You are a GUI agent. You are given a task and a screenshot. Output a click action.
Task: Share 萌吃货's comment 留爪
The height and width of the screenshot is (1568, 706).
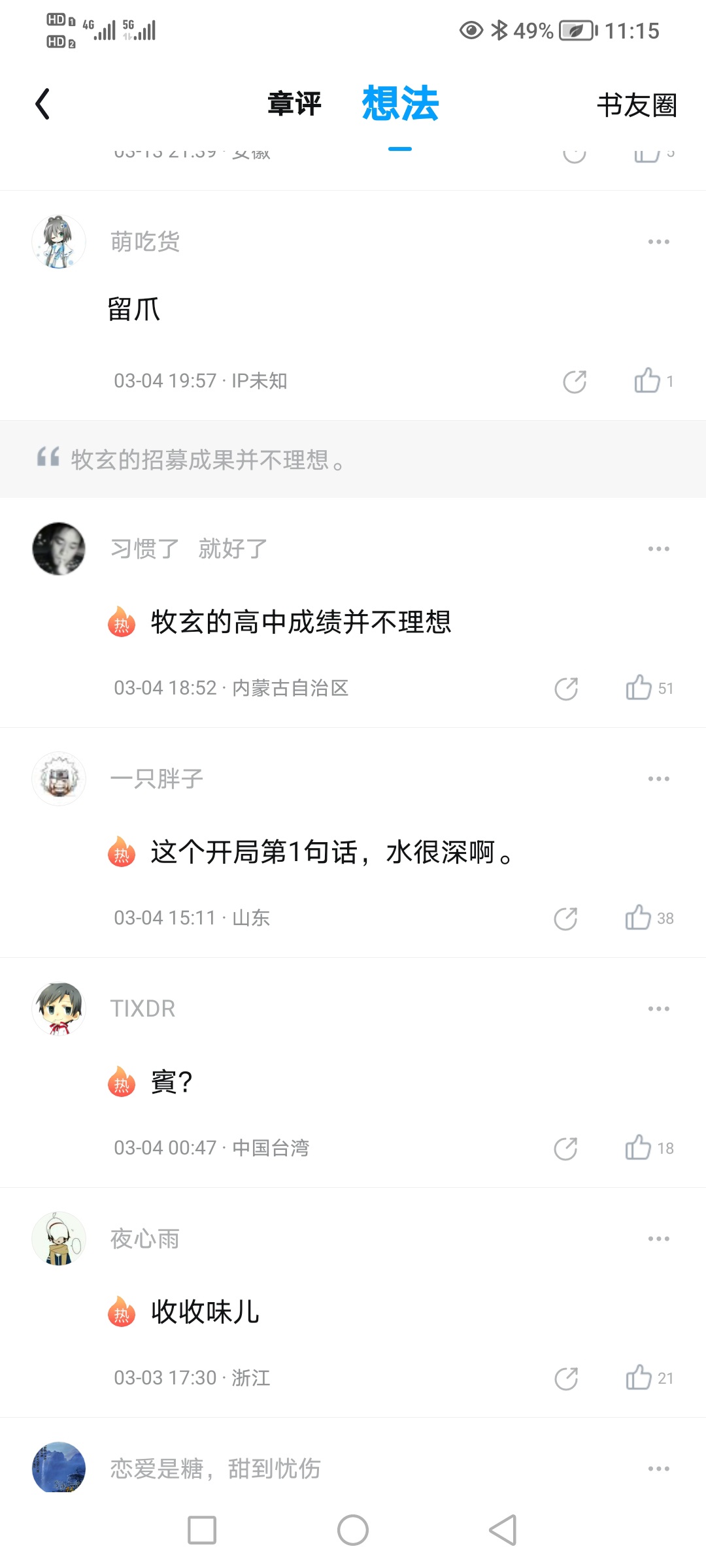[575, 382]
